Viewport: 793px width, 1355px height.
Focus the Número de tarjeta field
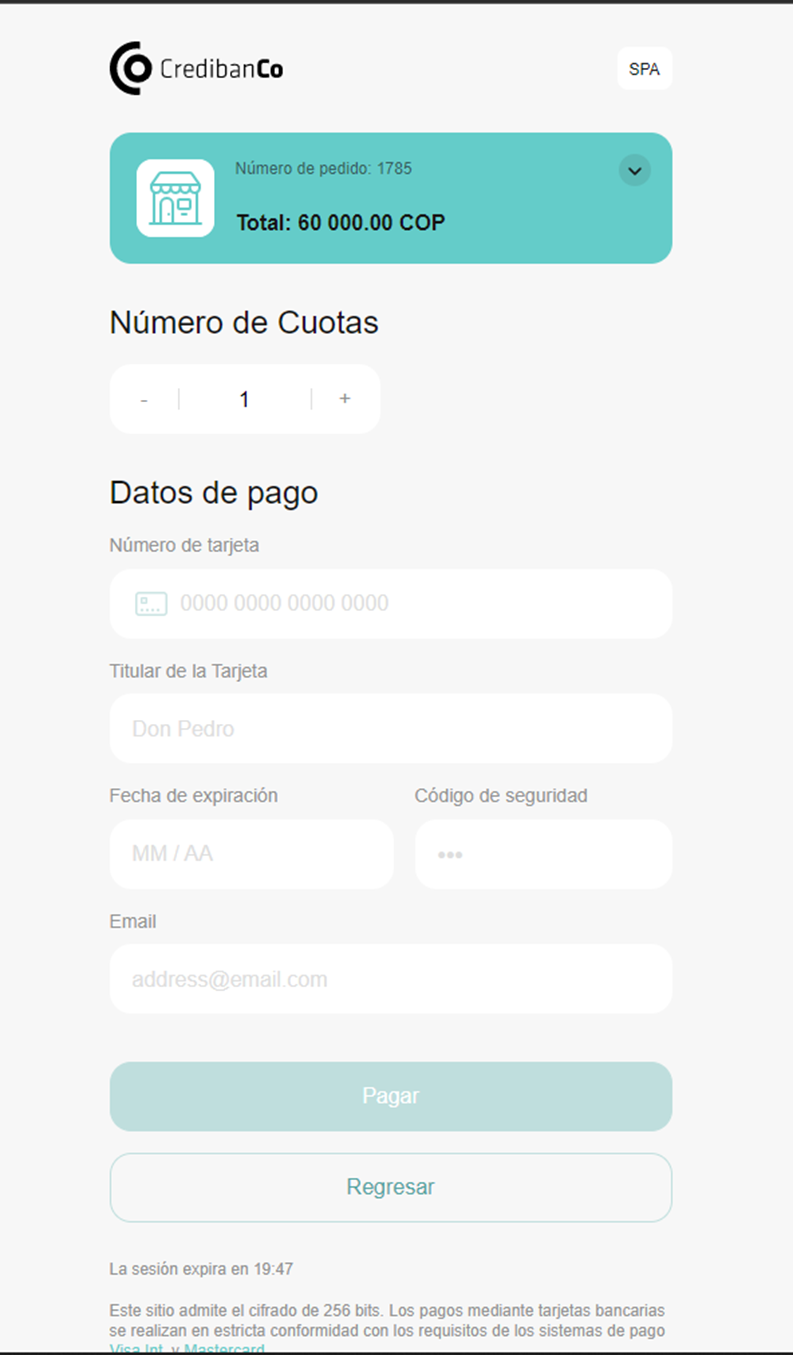[x=391, y=604]
